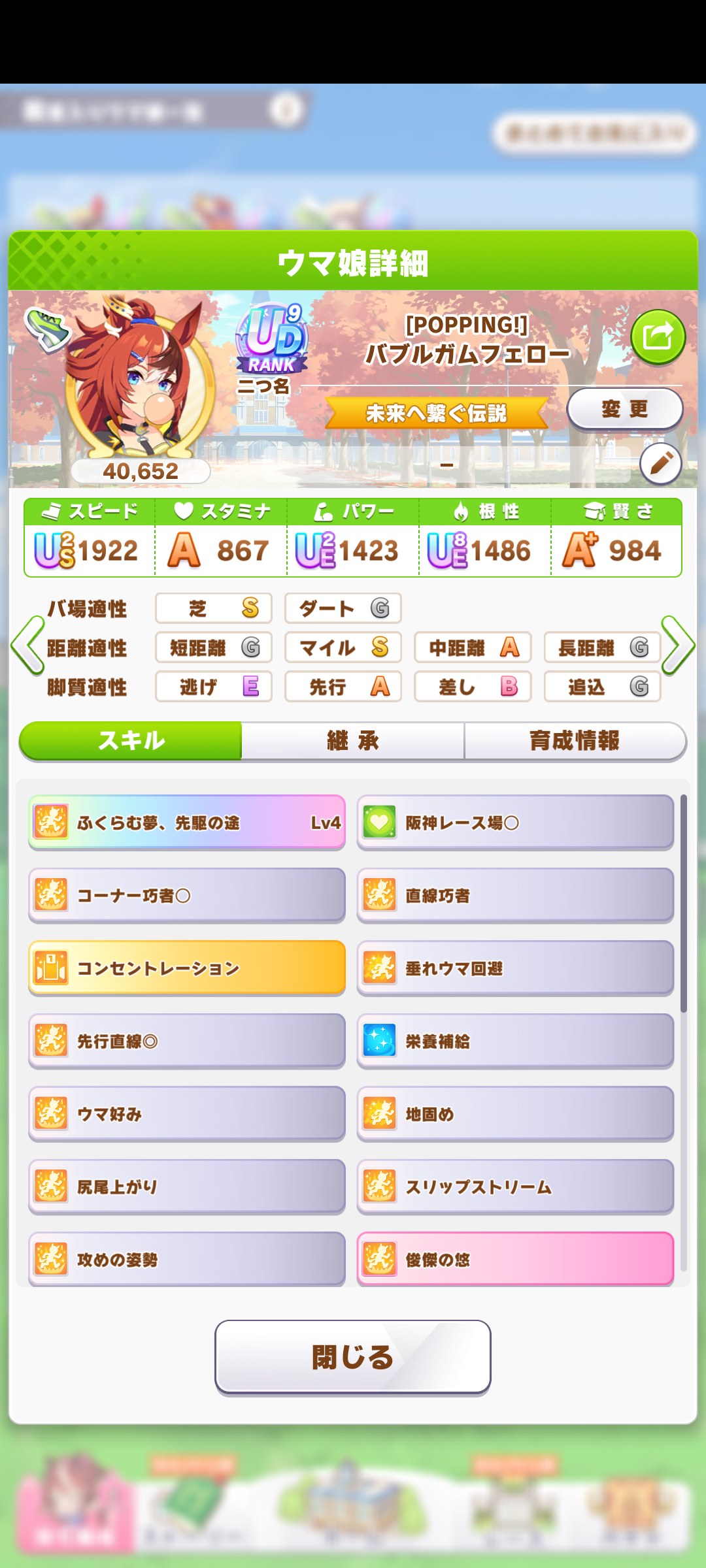Go to previous Uma Musume with left arrow
The width and height of the screenshot is (706, 1568).
pos(27,645)
